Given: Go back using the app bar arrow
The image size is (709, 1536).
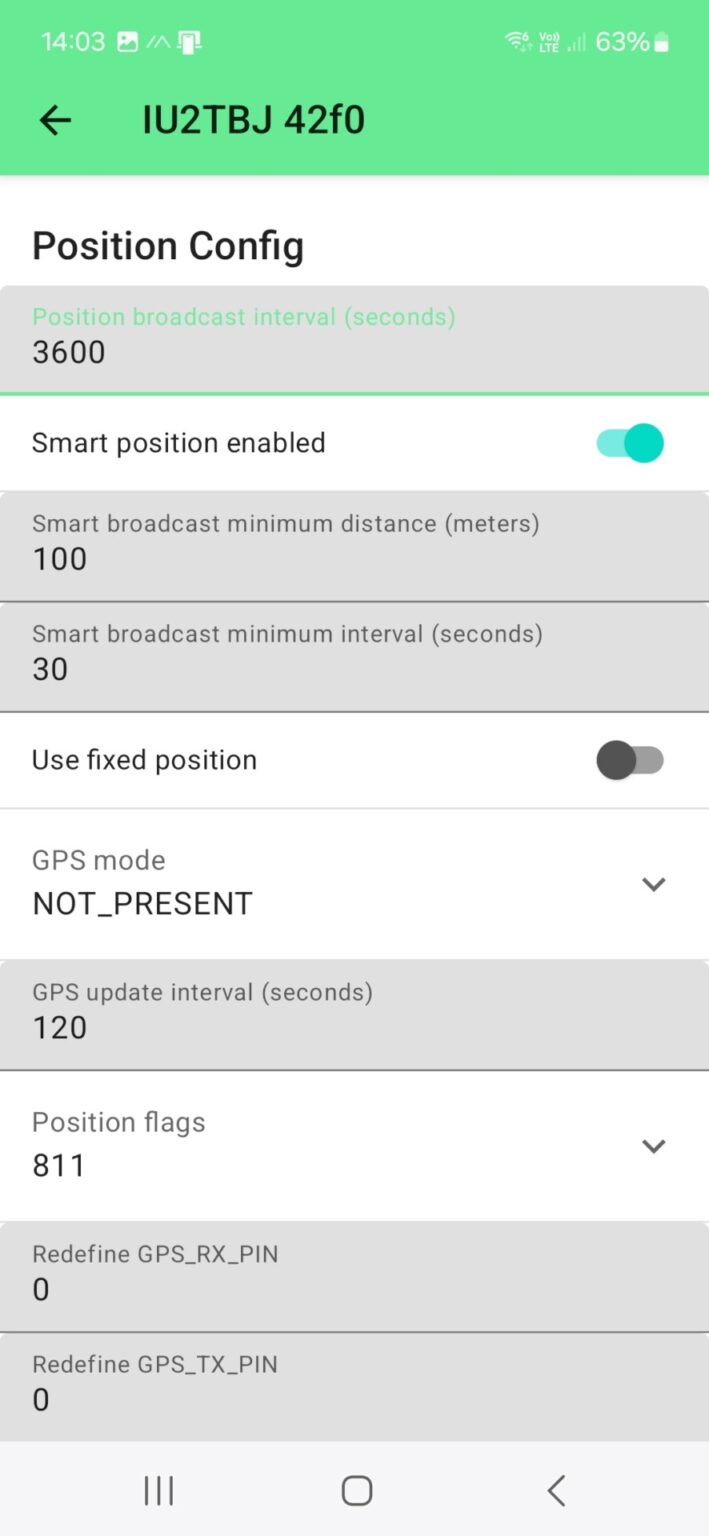Looking at the screenshot, I should [x=55, y=121].
